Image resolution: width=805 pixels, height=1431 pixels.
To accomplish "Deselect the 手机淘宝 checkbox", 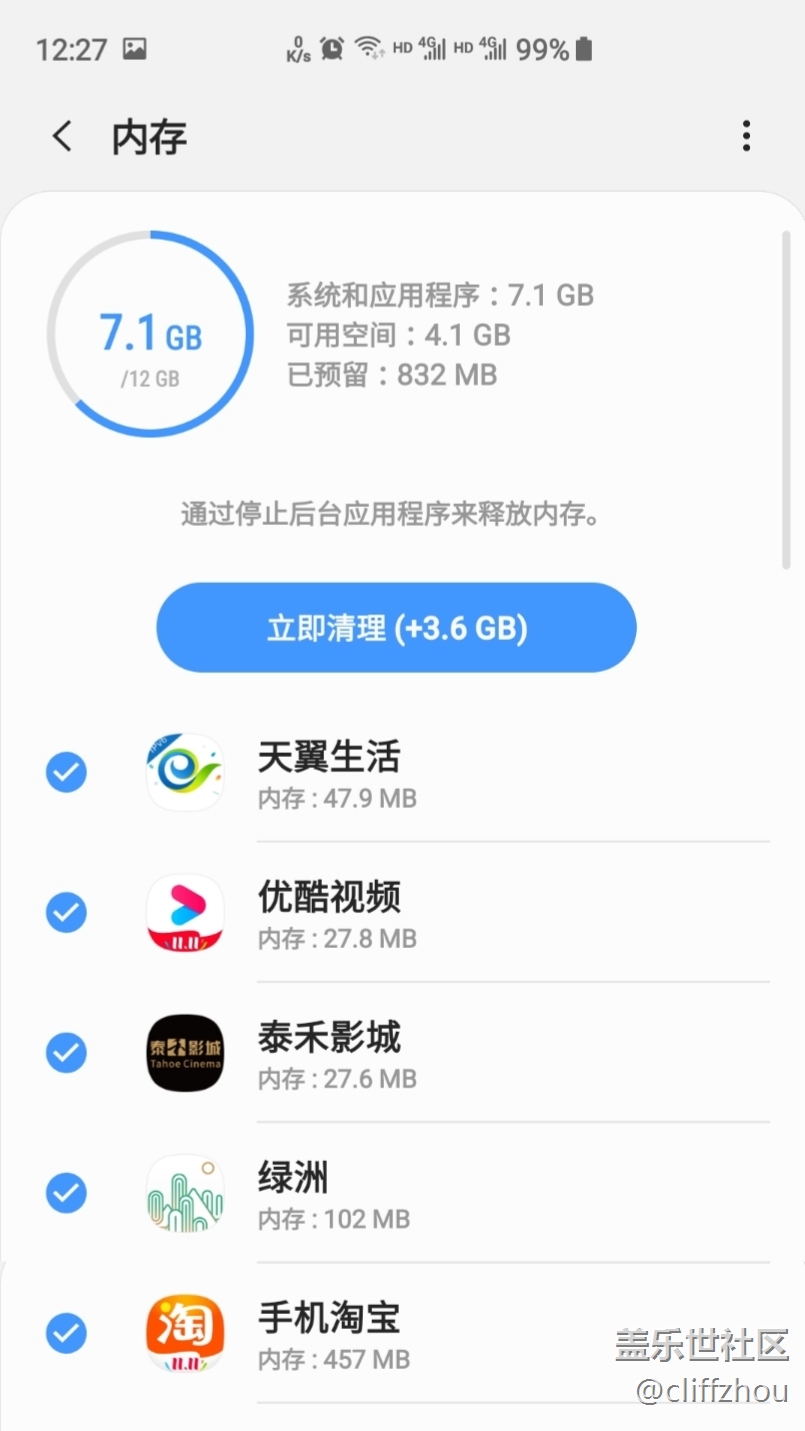I will [x=67, y=1333].
